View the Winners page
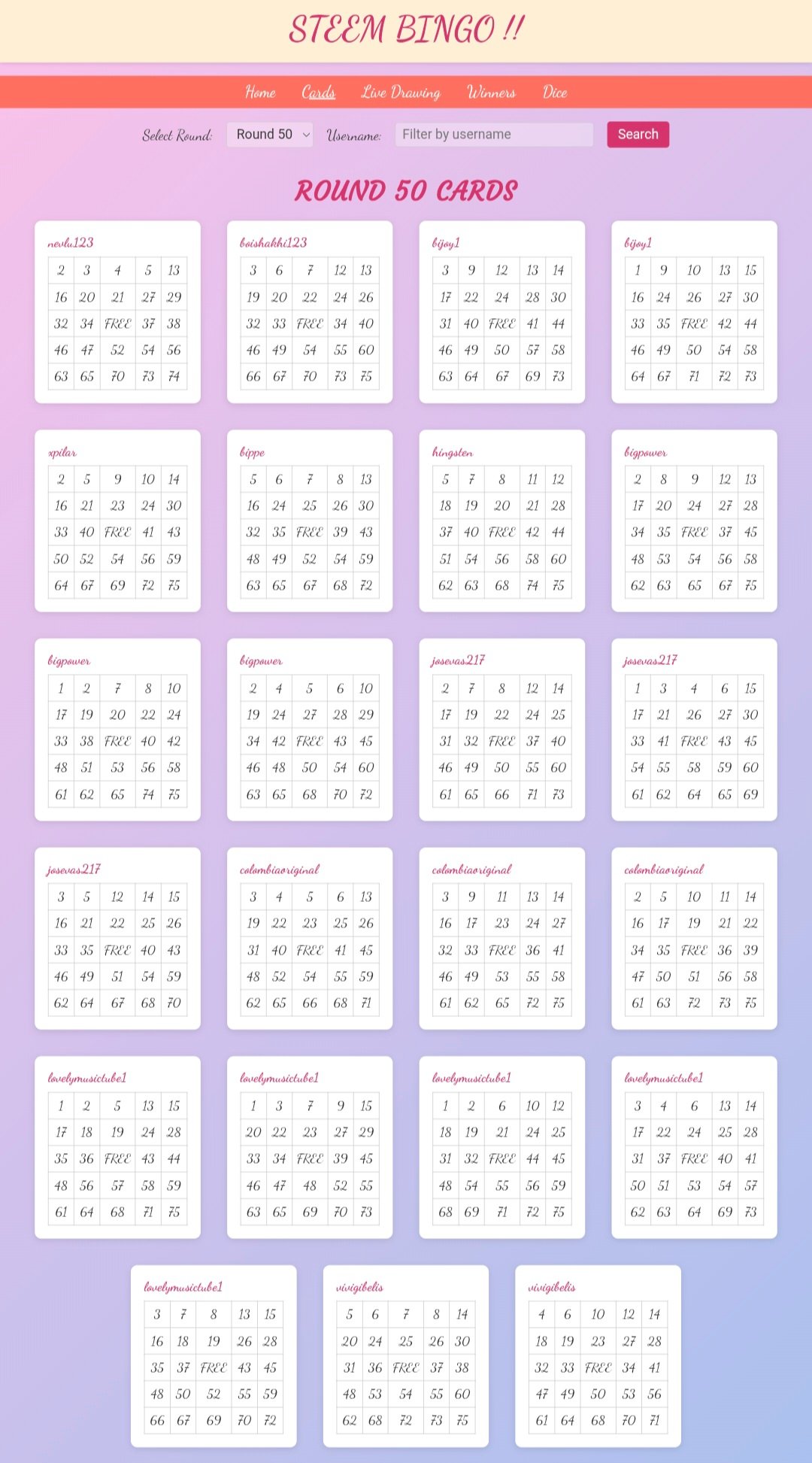 (491, 93)
